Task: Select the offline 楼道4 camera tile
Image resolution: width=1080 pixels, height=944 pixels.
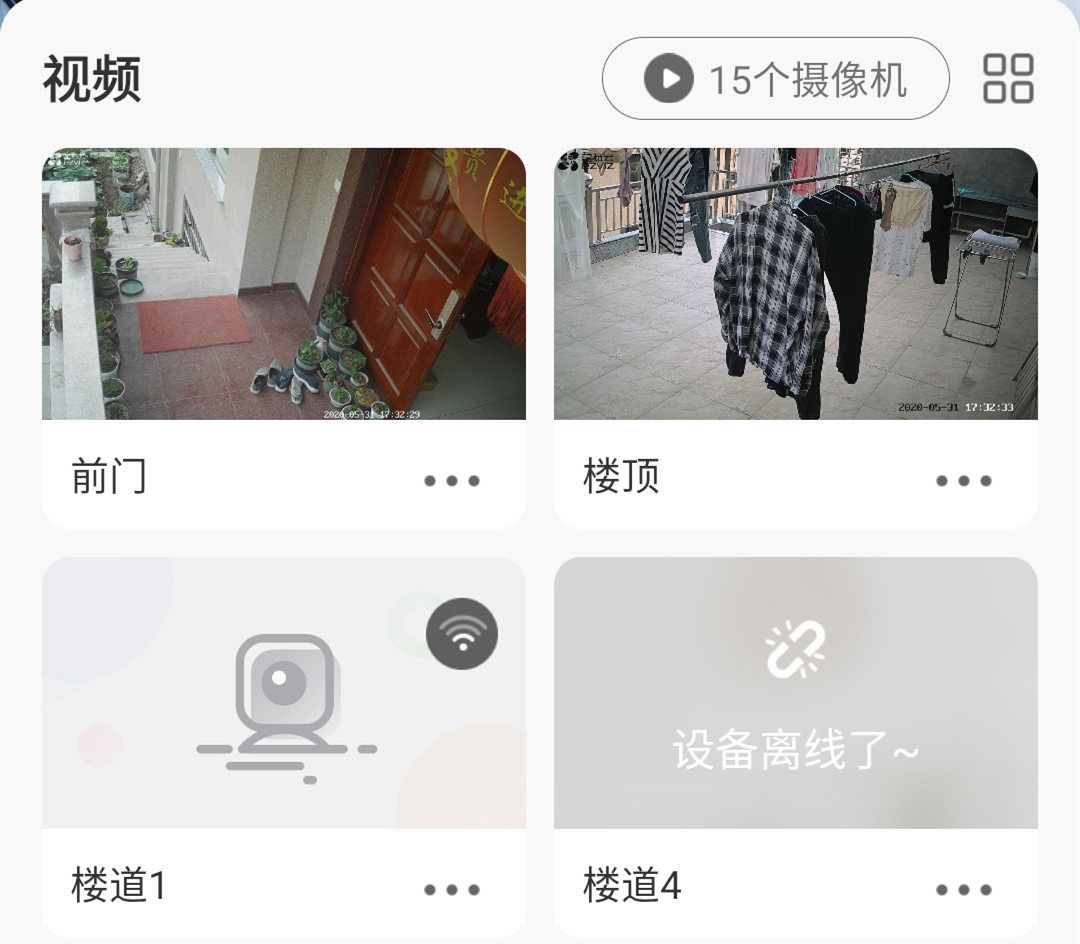Action: click(x=796, y=693)
